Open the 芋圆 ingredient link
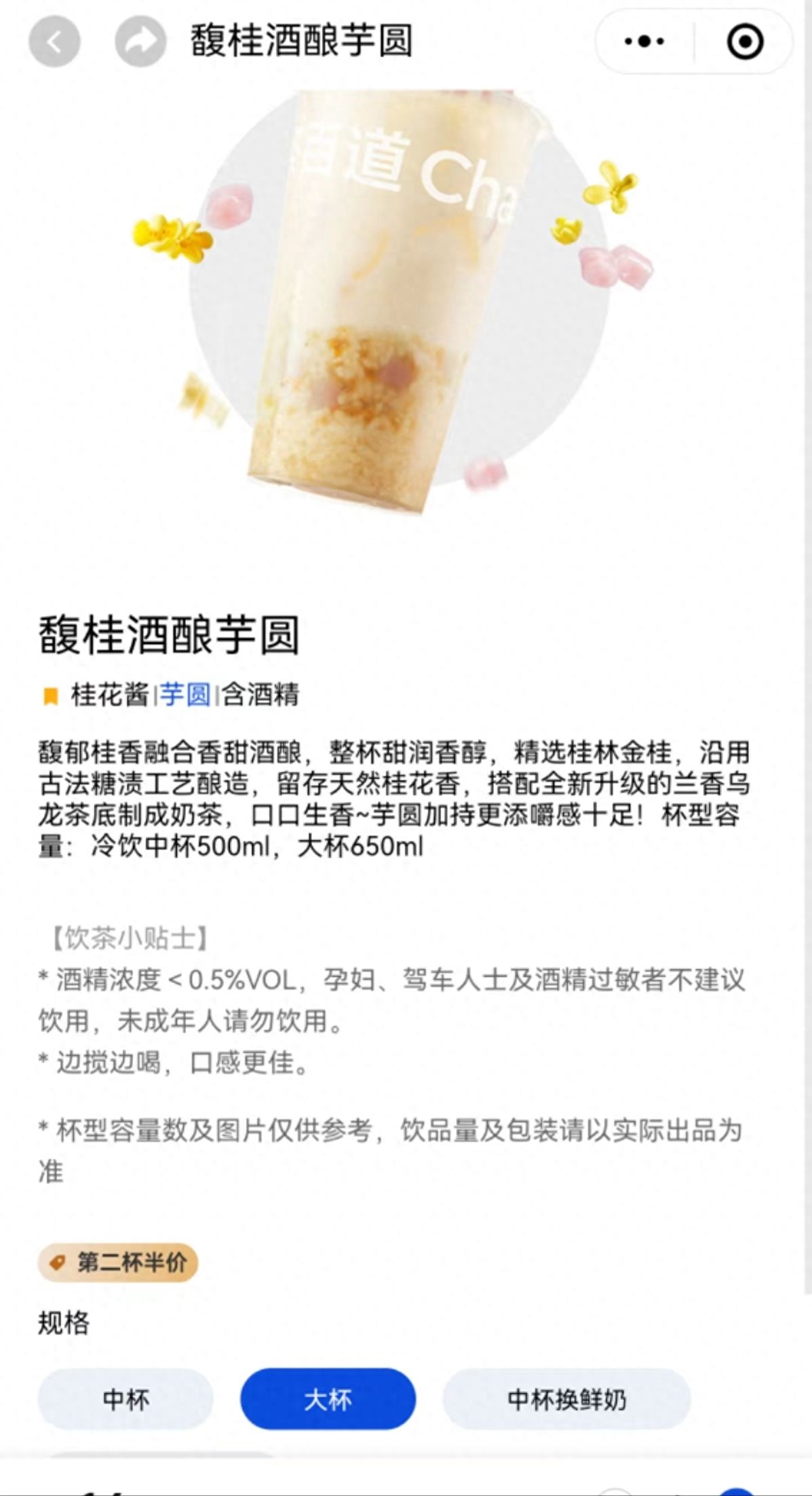The width and height of the screenshot is (812, 1496). (x=185, y=694)
